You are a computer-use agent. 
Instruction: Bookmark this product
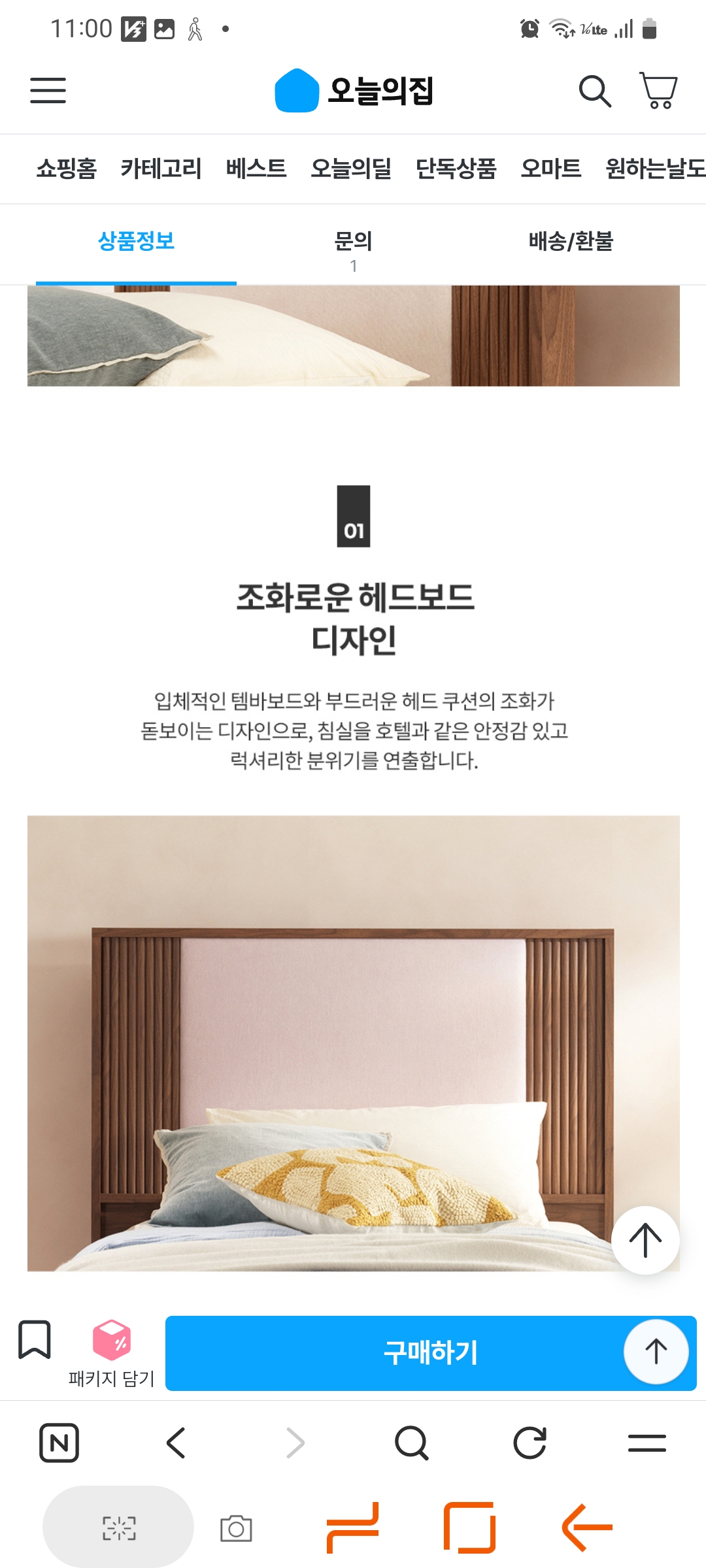click(34, 1339)
